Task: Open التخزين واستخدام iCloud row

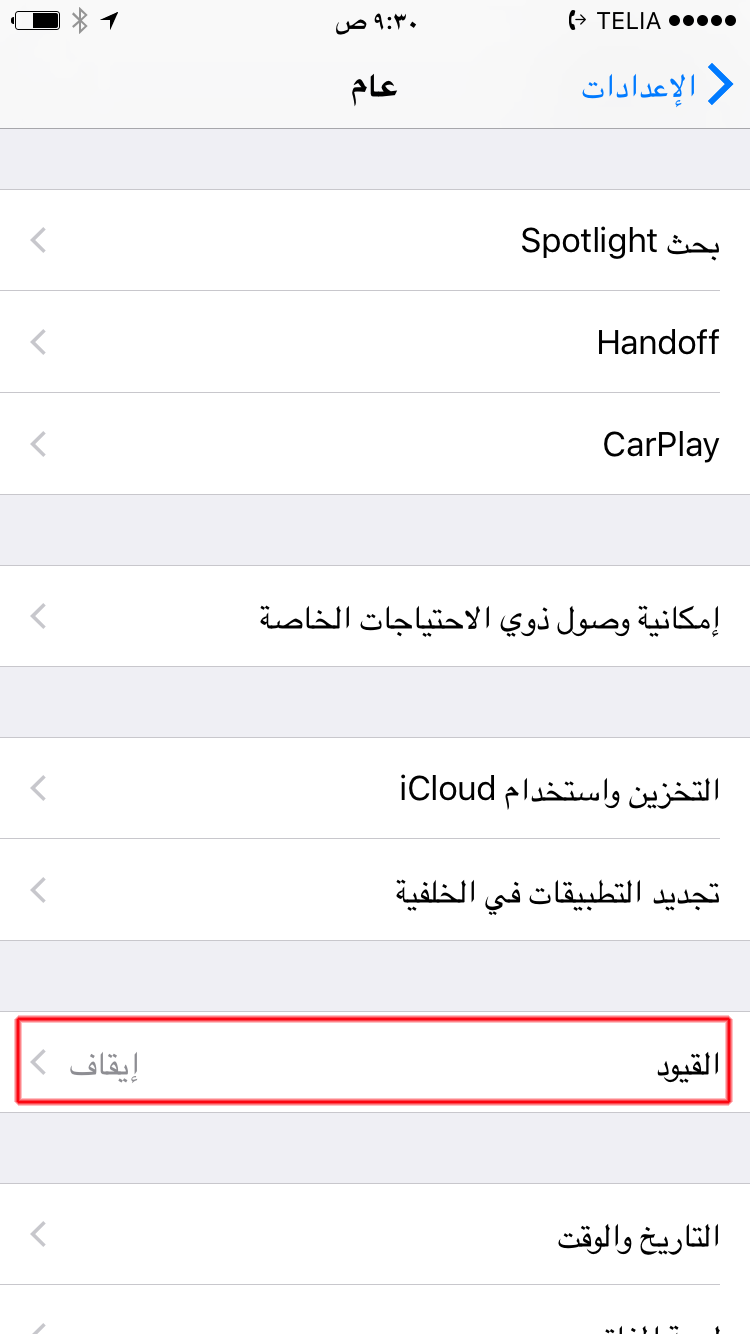Action: click(x=375, y=789)
